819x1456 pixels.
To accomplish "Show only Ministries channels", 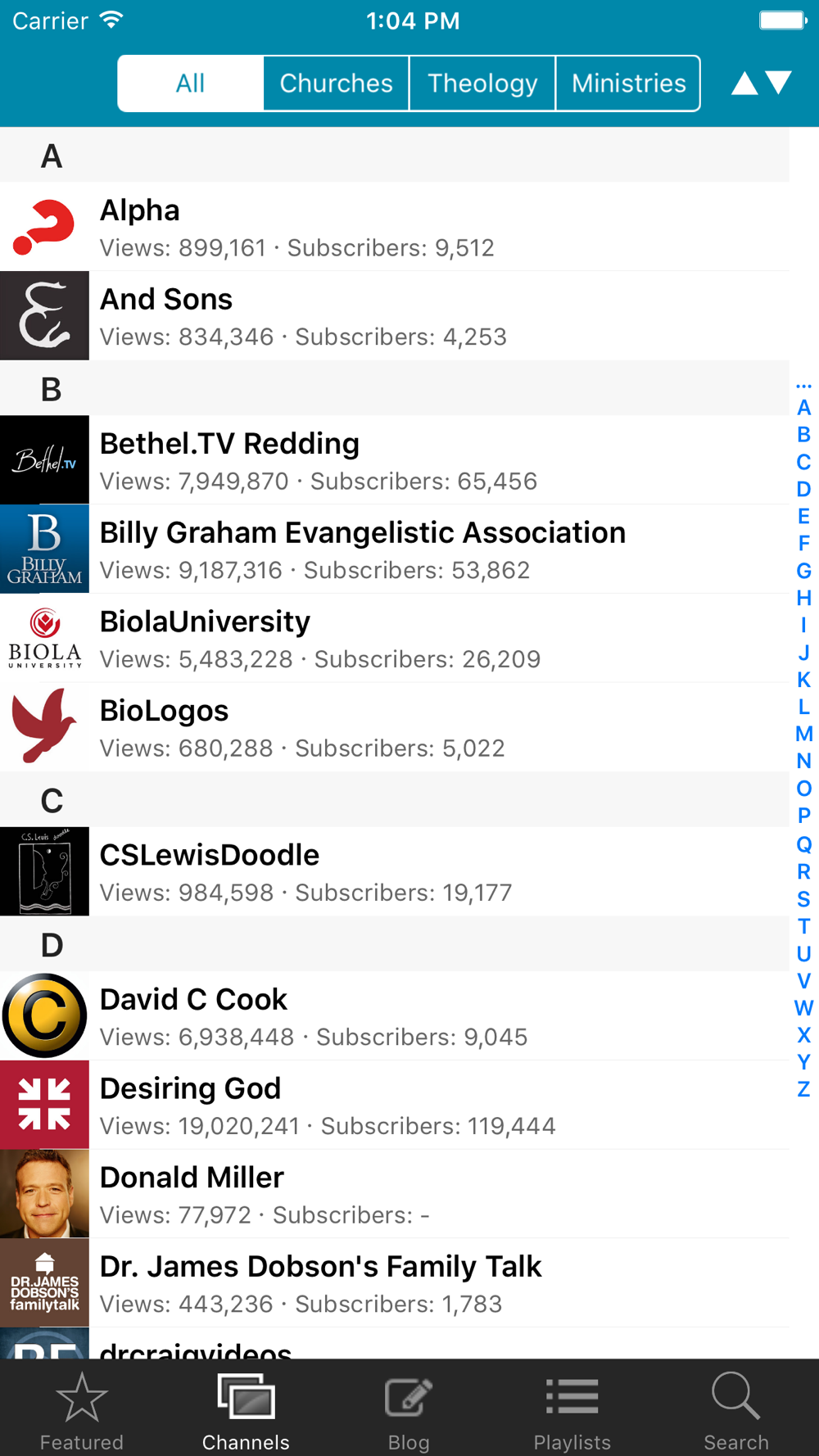I will click(x=628, y=84).
